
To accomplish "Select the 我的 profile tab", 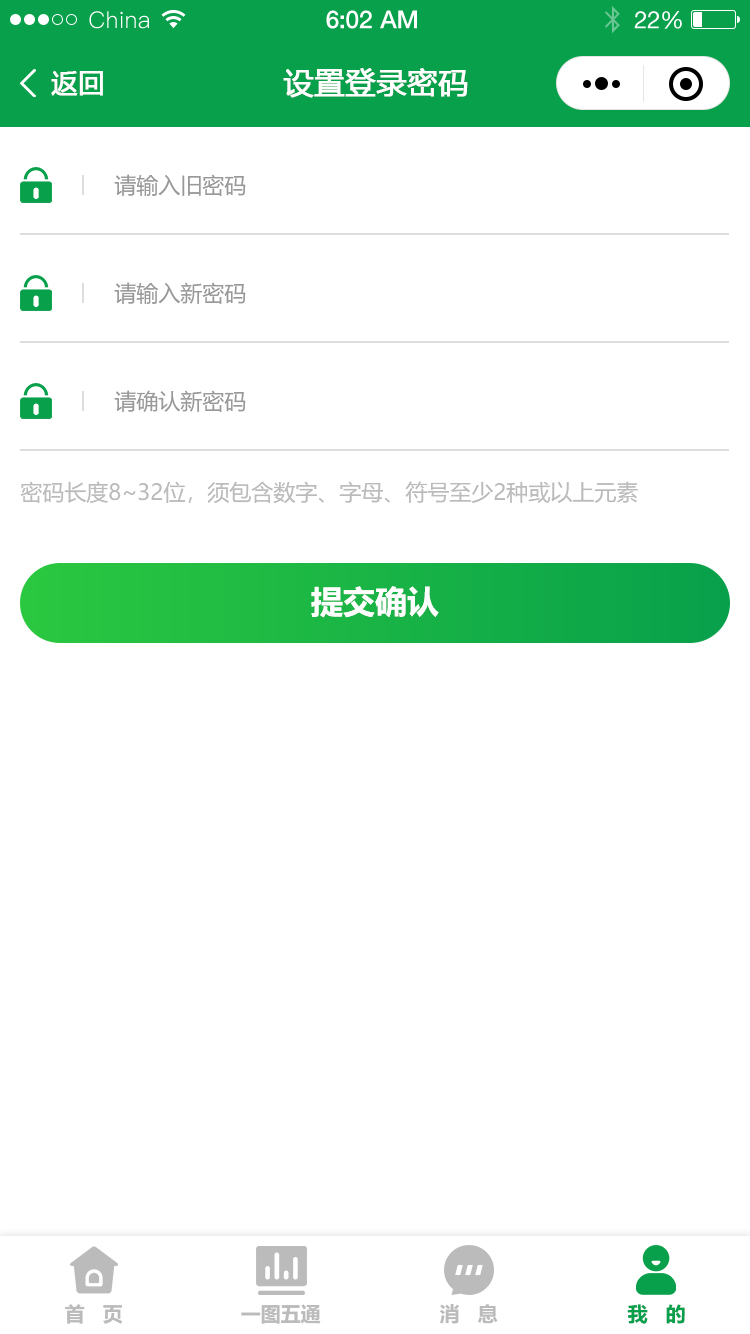I will [656, 1285].
